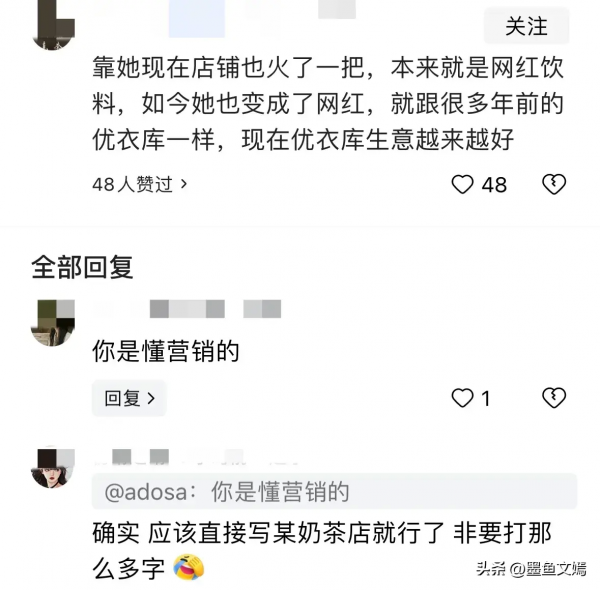Tap the 关注 follow button
600x590 pixels.
(x=526, y=27)
